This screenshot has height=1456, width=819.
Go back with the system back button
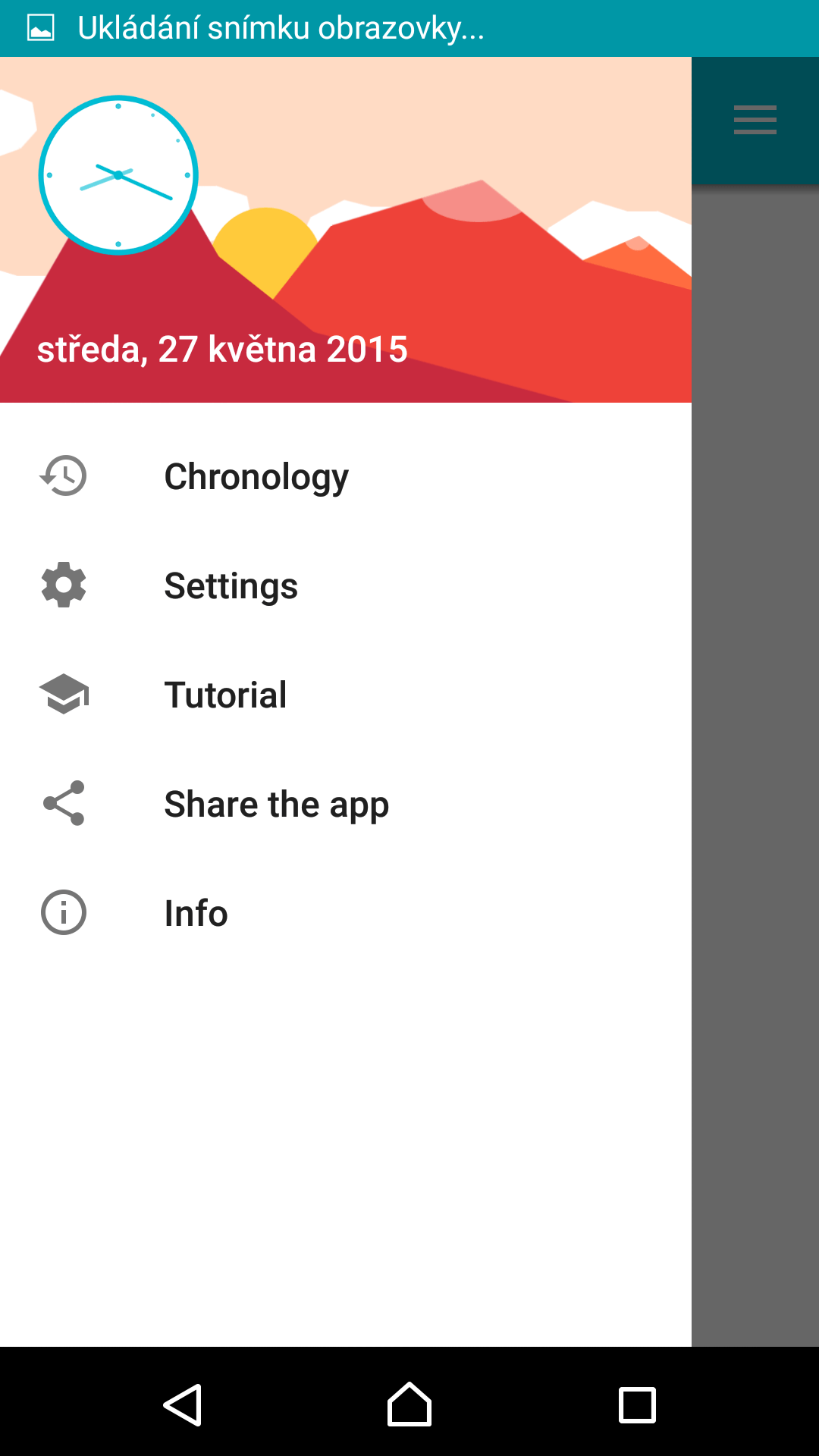click(x=182, y=1405)
